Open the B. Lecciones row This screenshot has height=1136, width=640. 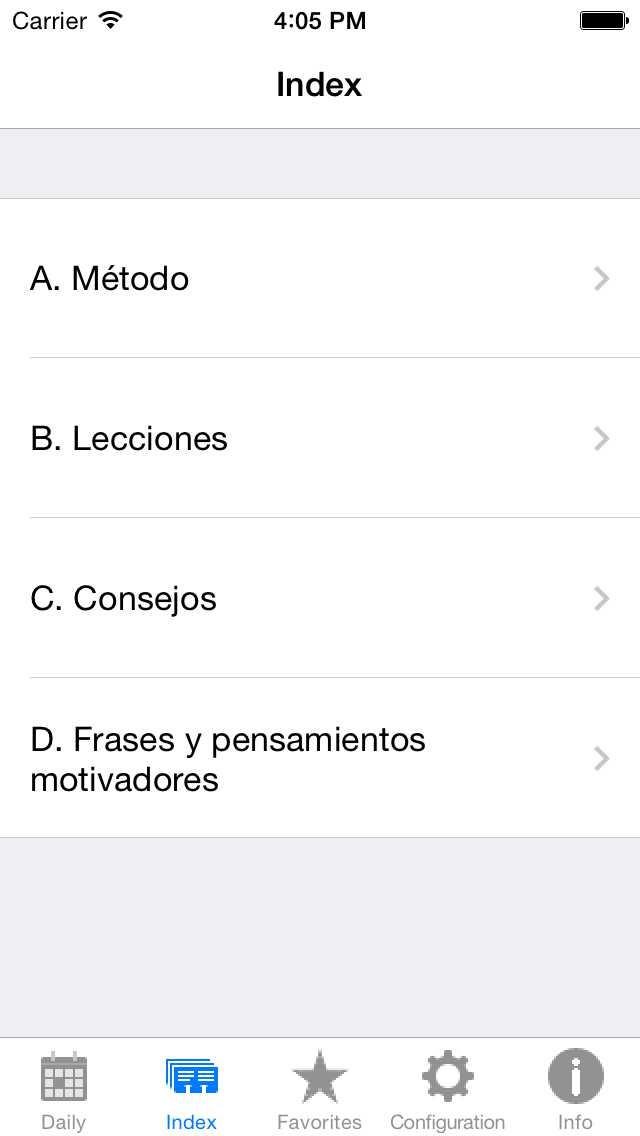point(320,438)
